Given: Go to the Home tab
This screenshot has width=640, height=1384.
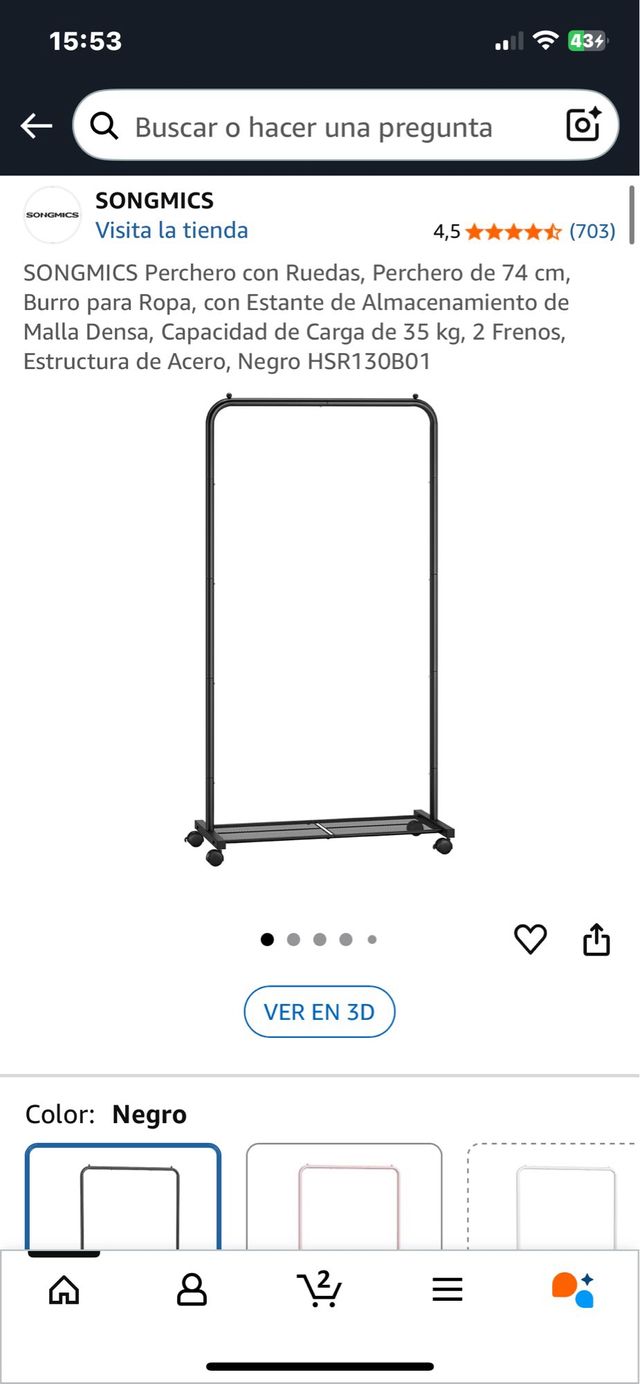Looking at the screenshot, I should 64,1289.
